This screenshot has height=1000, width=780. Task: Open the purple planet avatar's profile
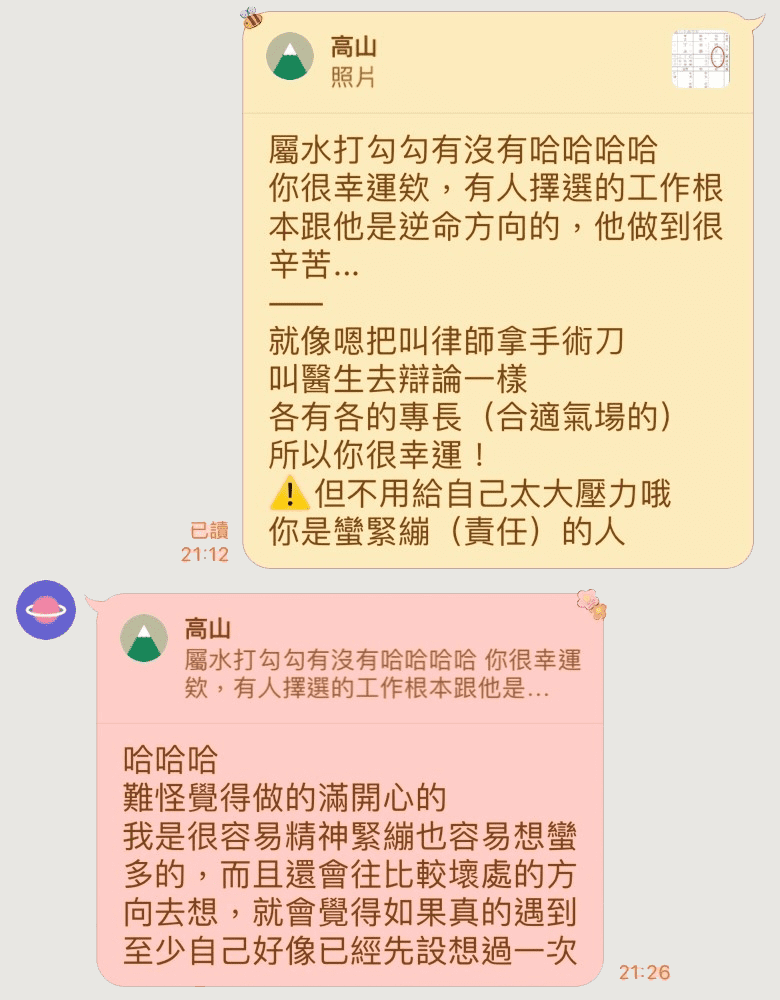pos(46,610)
